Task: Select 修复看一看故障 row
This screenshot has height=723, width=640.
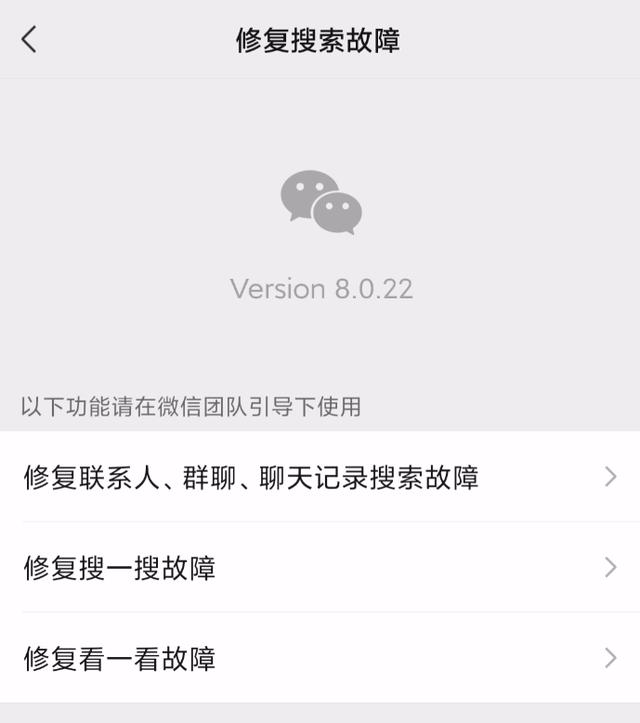Action: [320, 658]
